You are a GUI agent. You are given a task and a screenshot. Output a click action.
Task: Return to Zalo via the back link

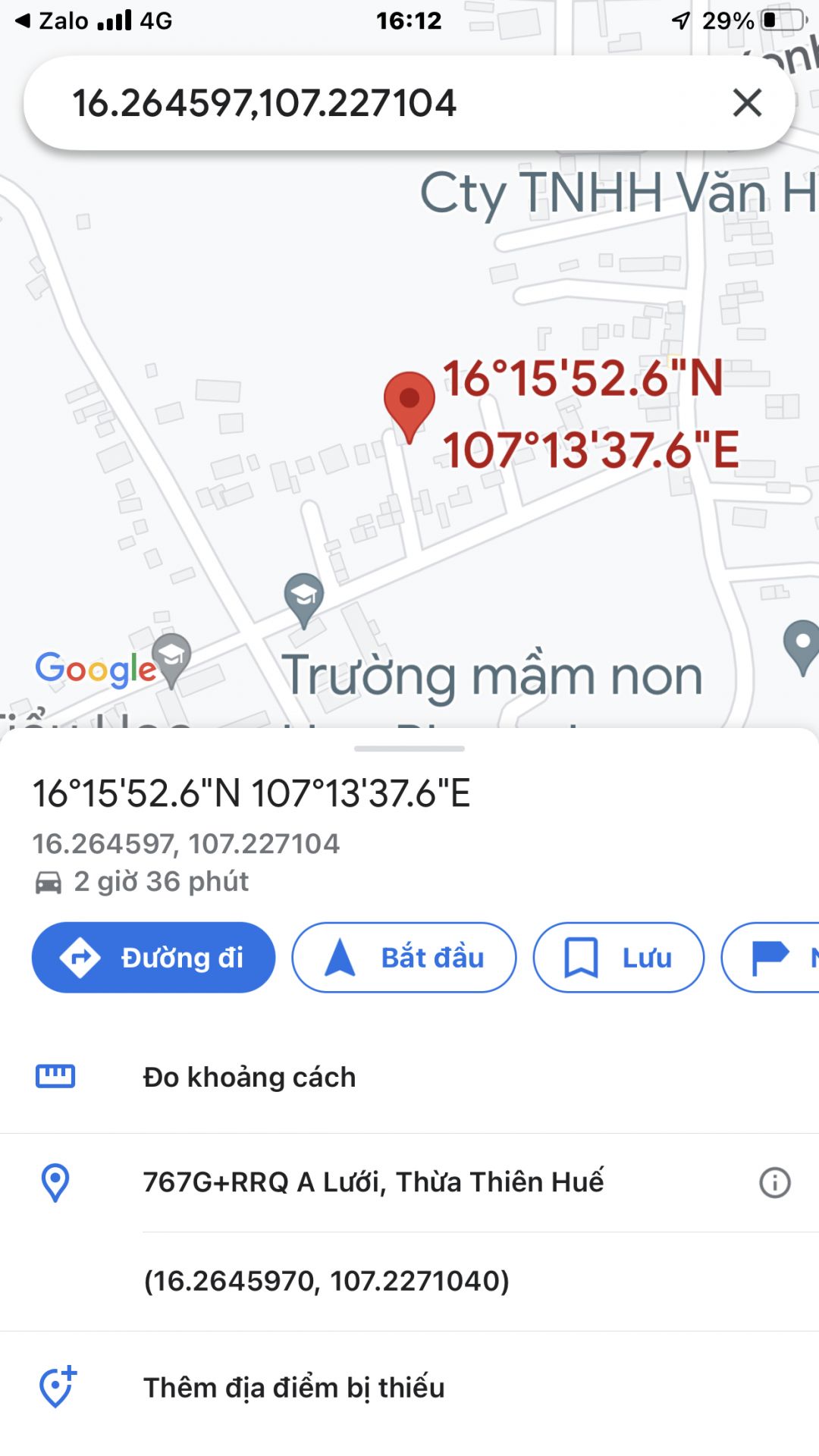53,20
